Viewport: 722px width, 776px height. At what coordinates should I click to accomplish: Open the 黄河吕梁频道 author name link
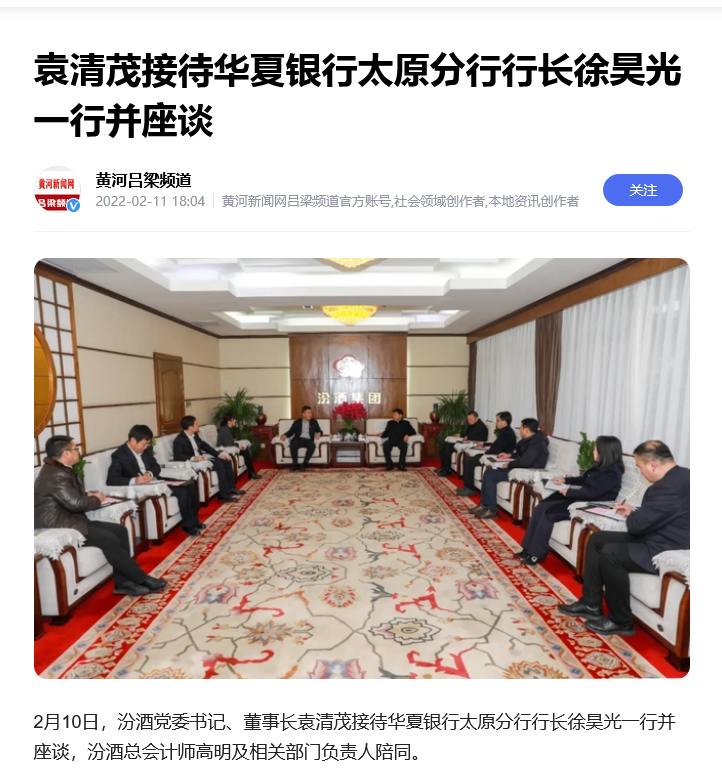(143, 180)
